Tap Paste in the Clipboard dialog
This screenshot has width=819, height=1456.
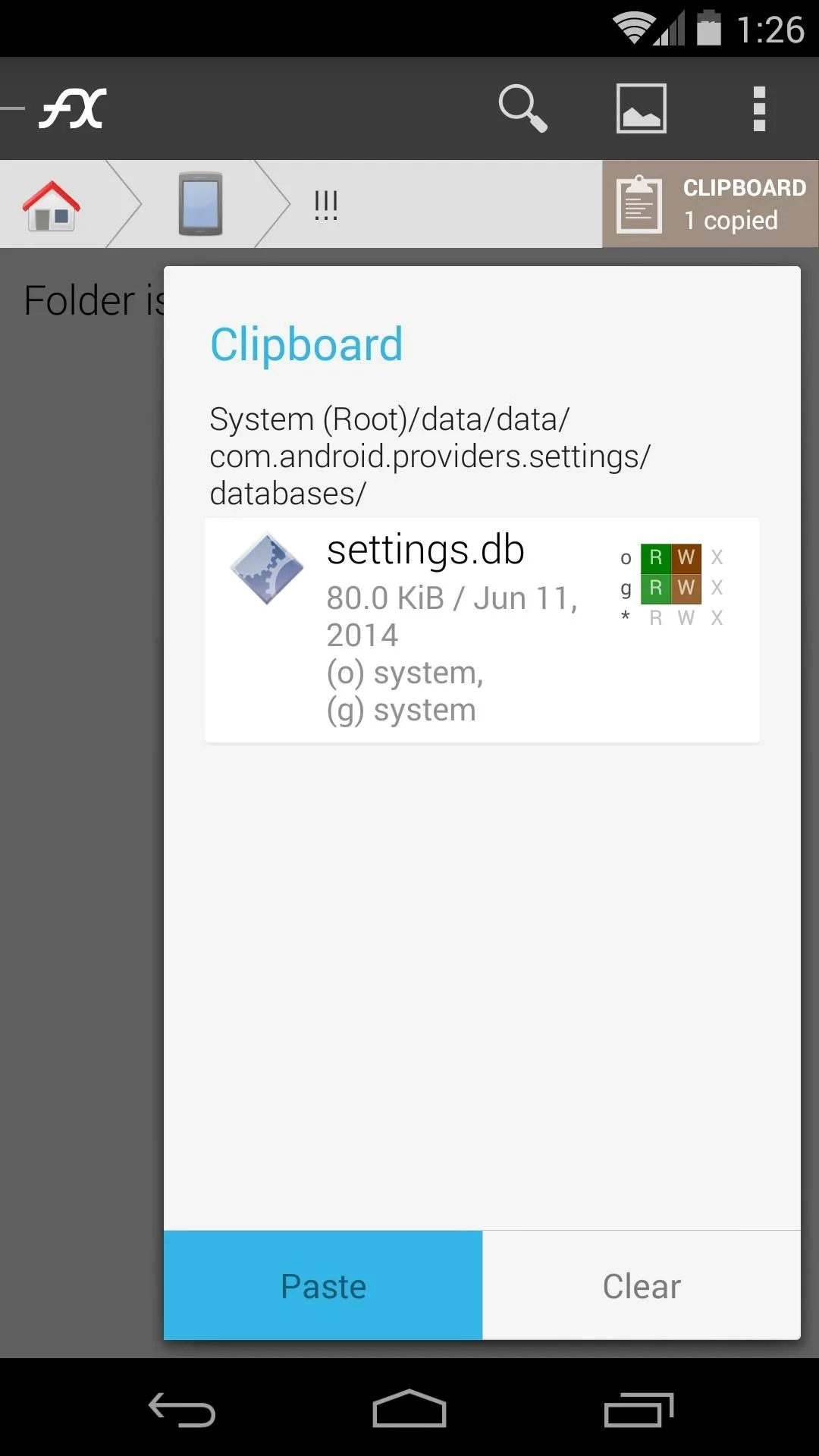(x=323, y=1285)
